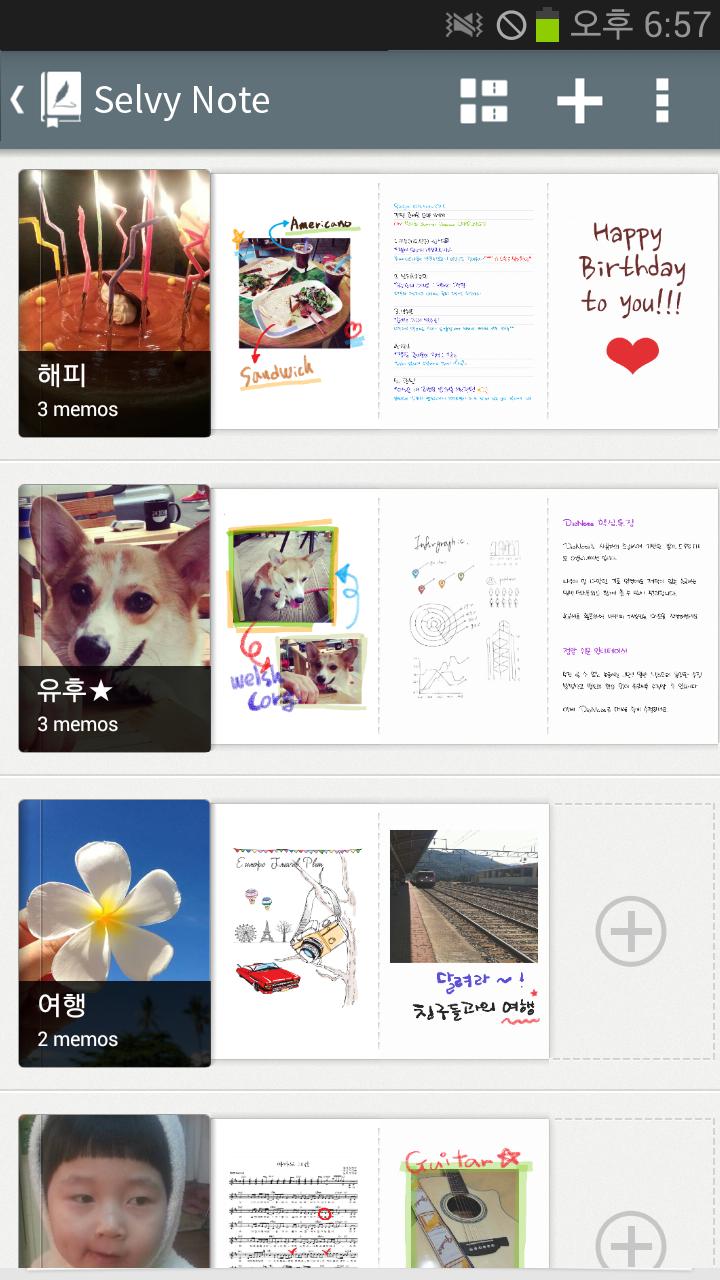
Task: Open the colorful handwritten list memo
Action: 463,303
